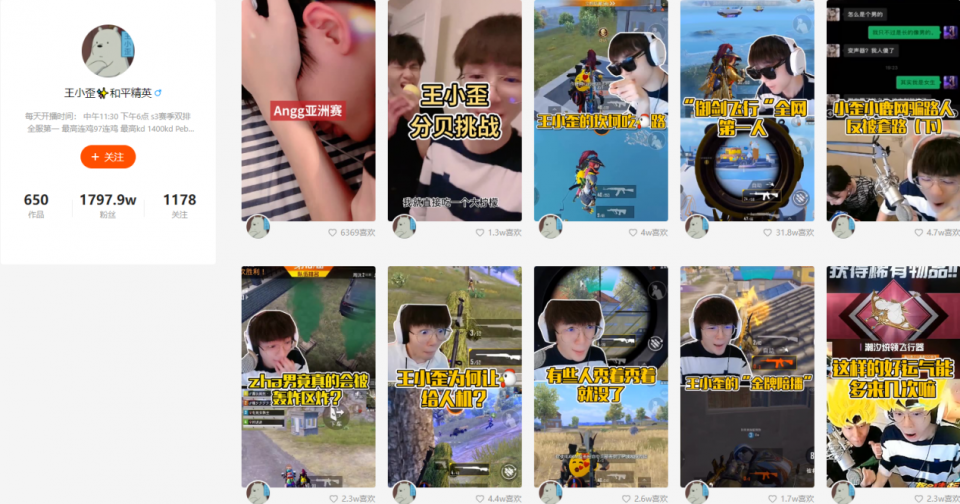Play the 小歪小鹿网骗路人 video

point(892,110)
